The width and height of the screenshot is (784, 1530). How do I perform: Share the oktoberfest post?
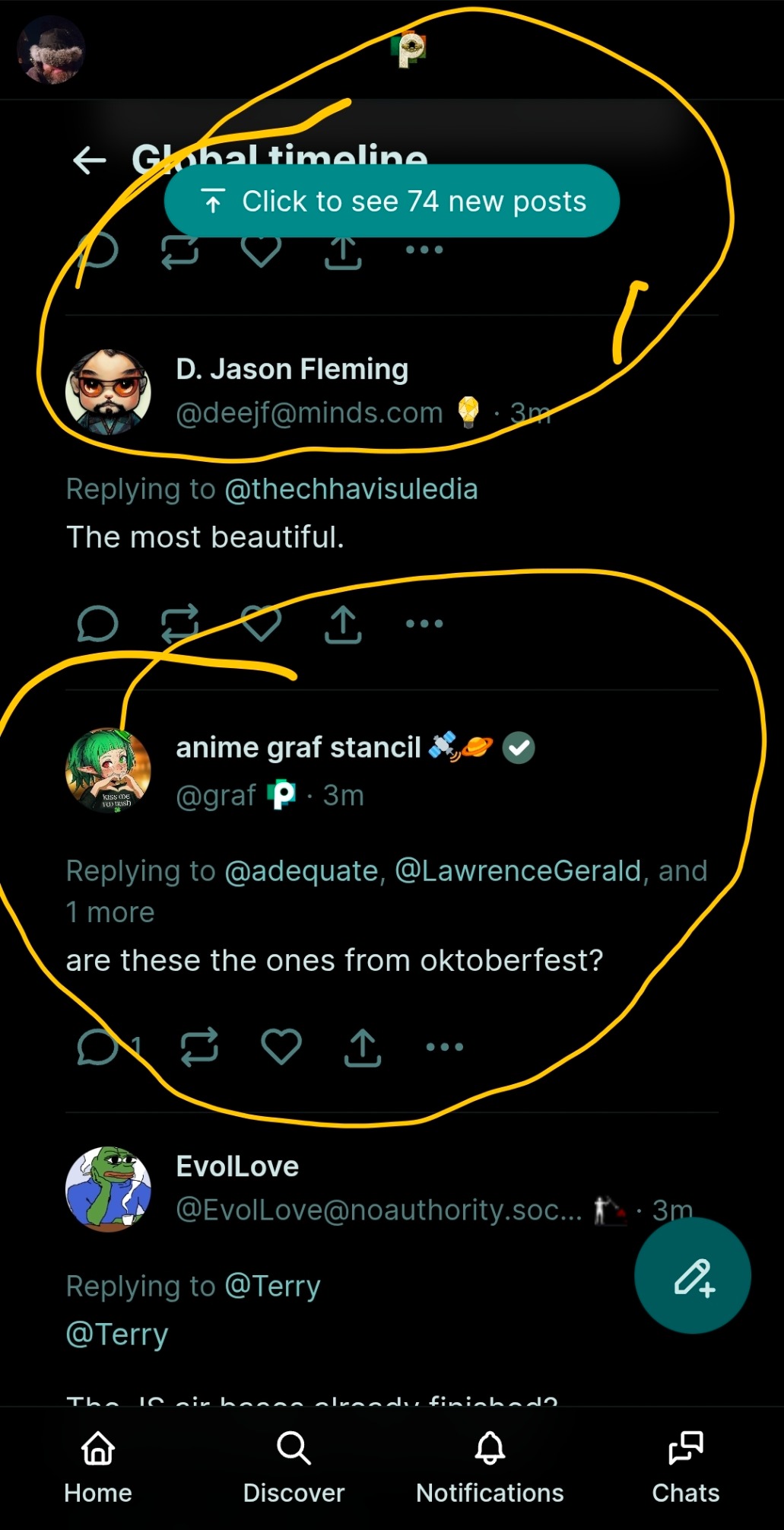(x=363, y=1047)
